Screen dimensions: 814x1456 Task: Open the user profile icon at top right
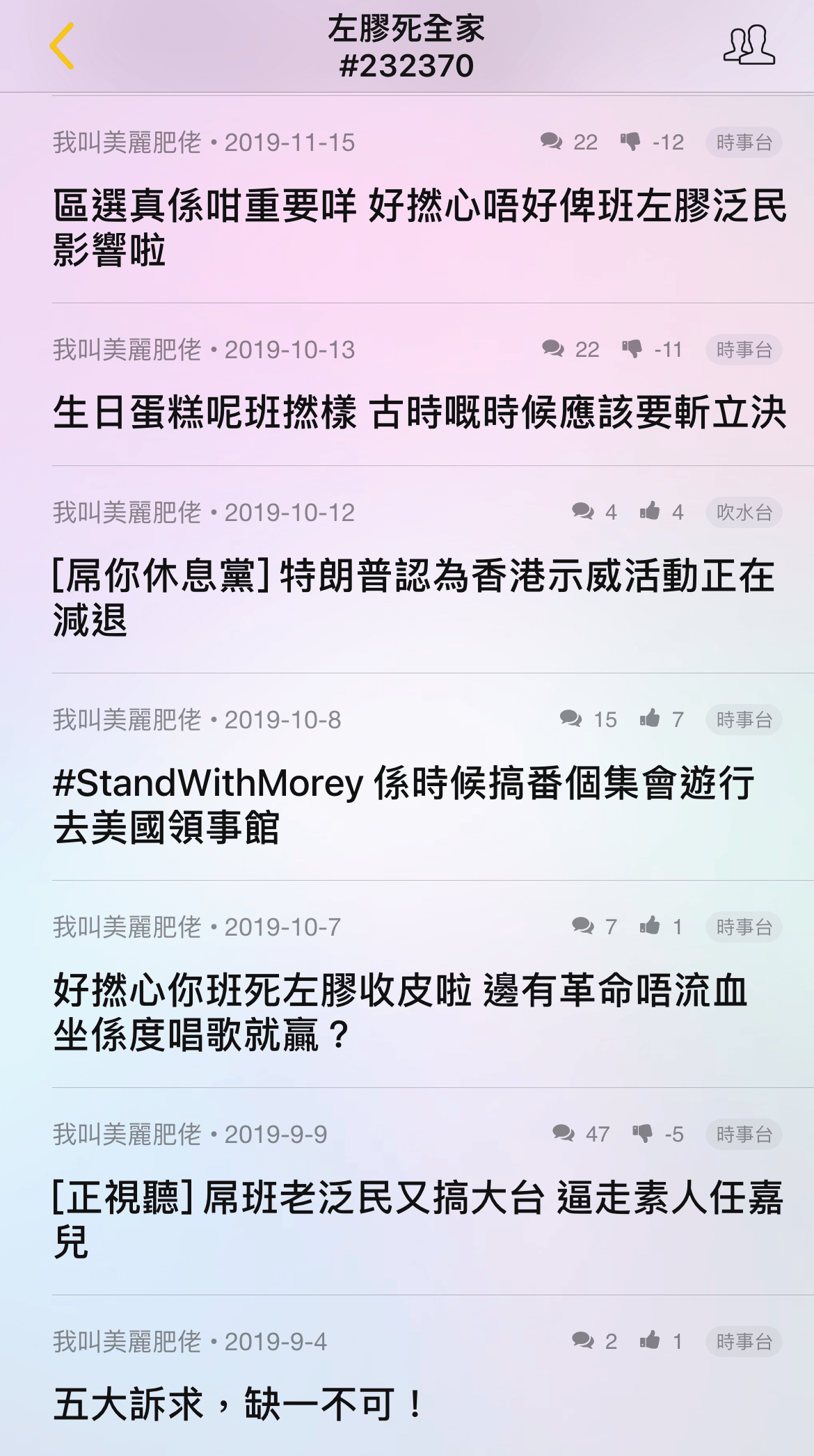pyautogui.click(x=749, y=46)
